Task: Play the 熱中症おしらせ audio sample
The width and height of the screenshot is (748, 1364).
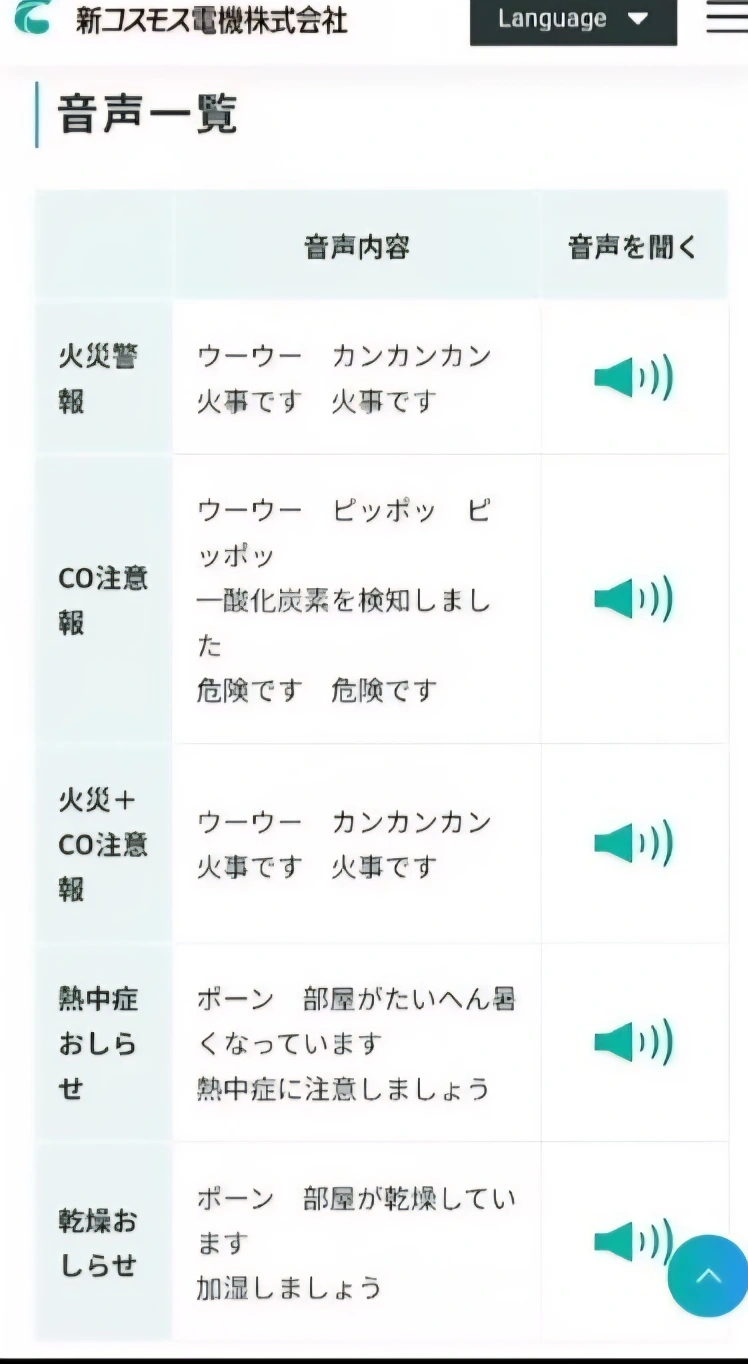Action: 633,1042
